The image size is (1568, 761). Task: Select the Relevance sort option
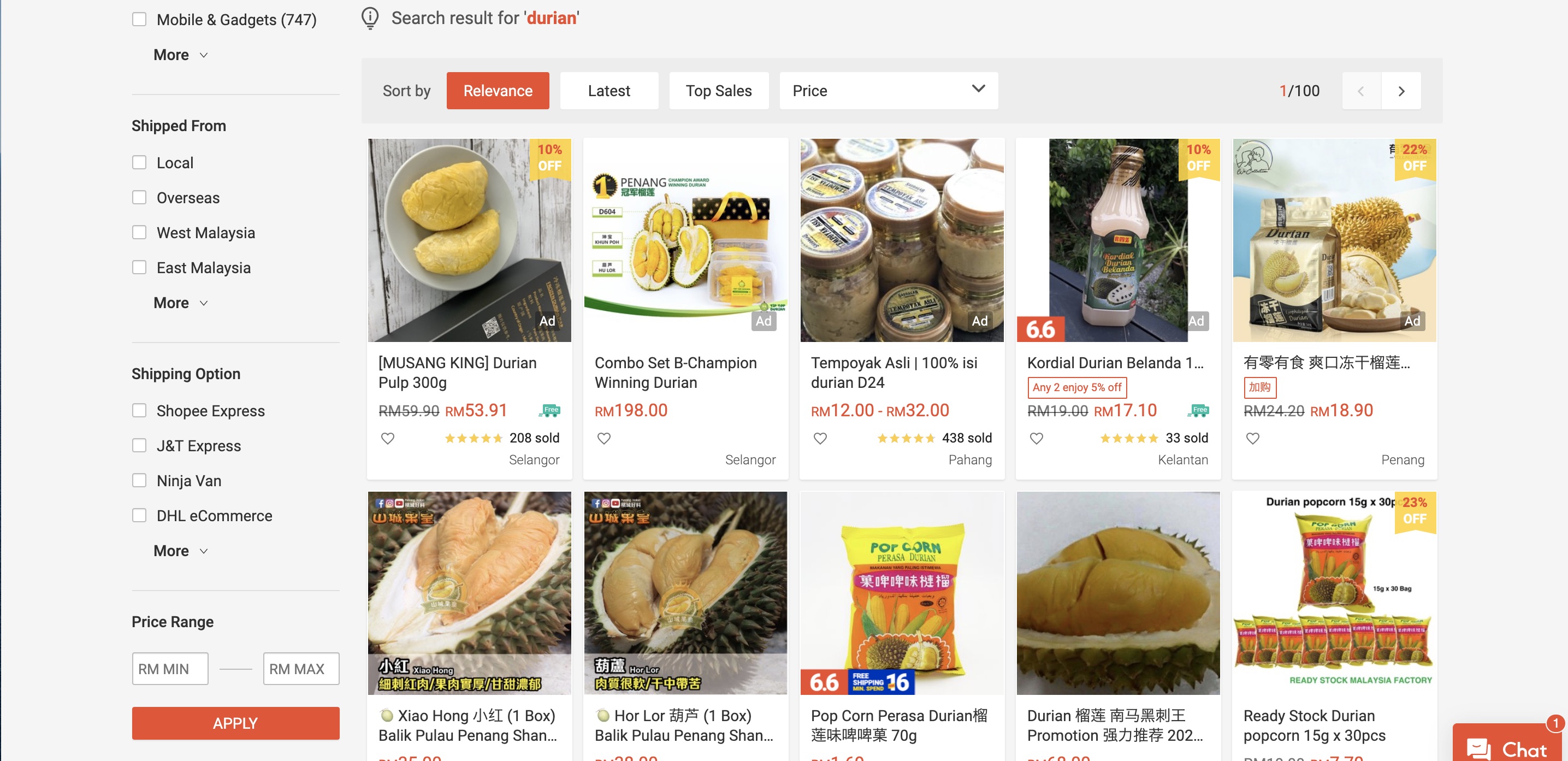tap(498, 91)
